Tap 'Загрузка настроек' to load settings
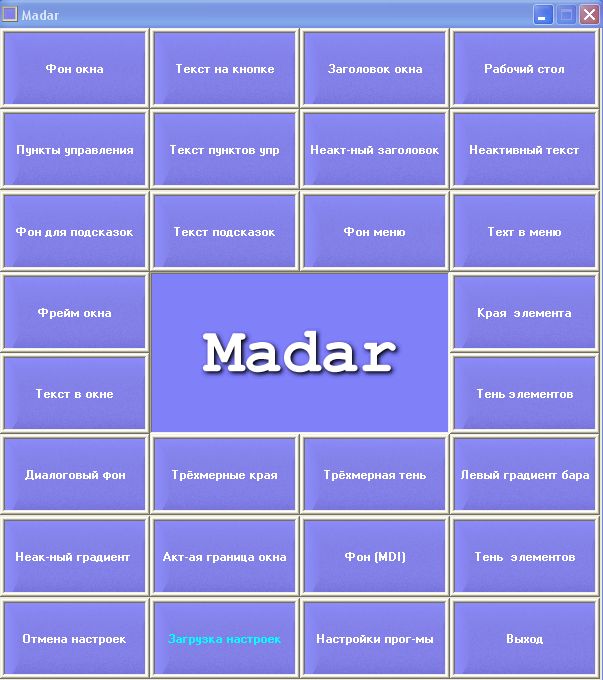This screenshot has height=680, width=603. (225, 638)
